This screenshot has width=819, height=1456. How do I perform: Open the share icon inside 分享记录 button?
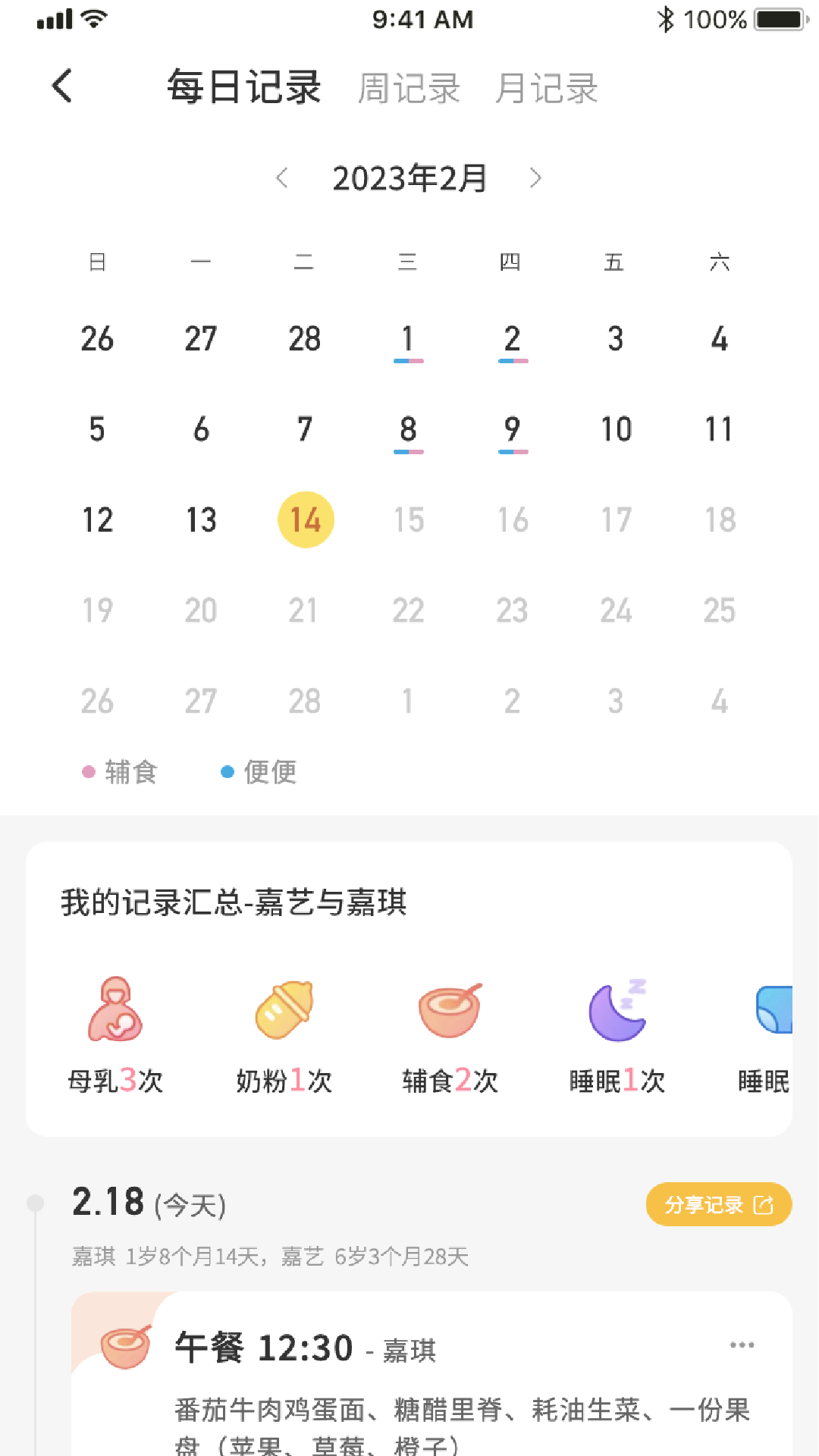[762, 1204]
